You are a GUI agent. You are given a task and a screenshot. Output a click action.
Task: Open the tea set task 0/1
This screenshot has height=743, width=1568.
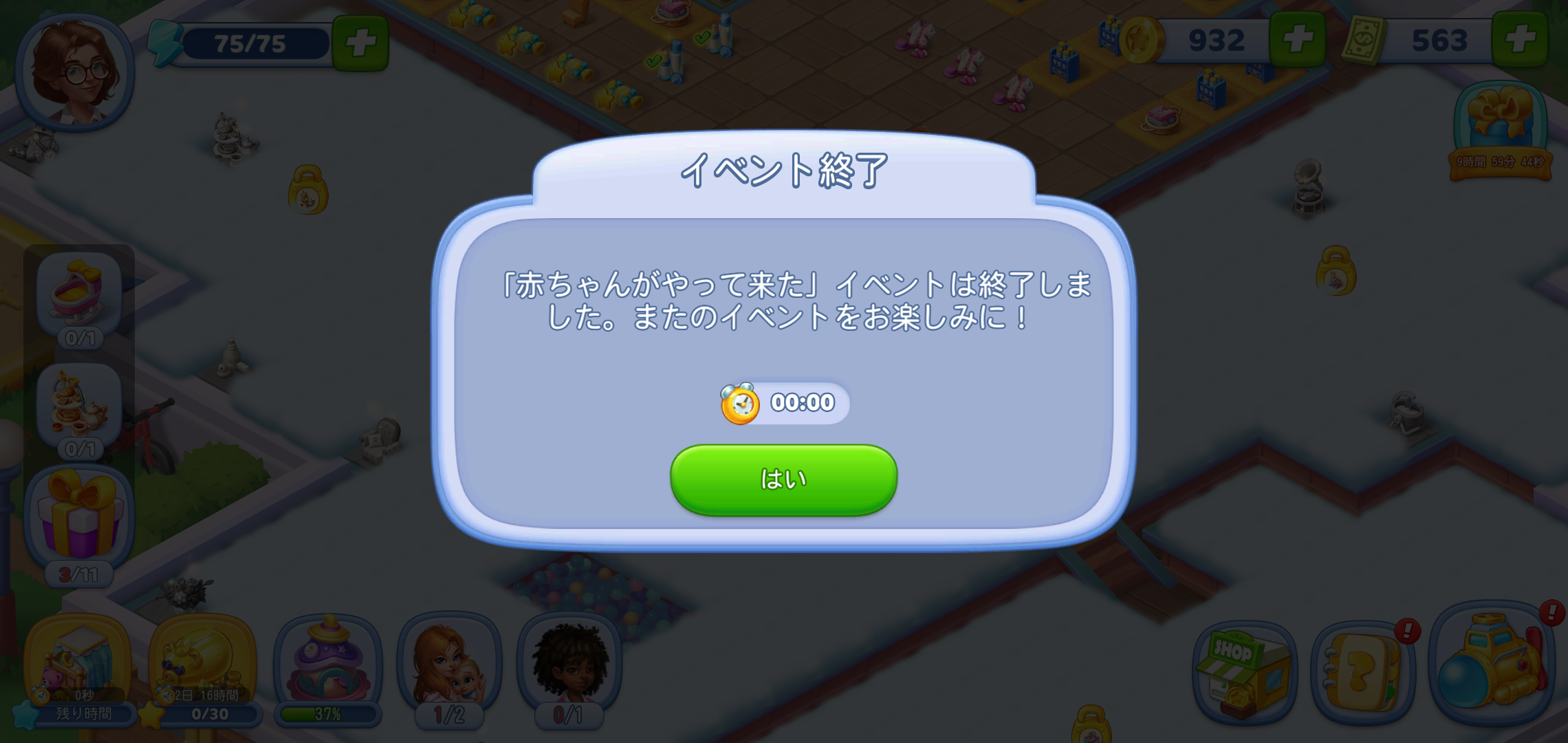(79, 407)
